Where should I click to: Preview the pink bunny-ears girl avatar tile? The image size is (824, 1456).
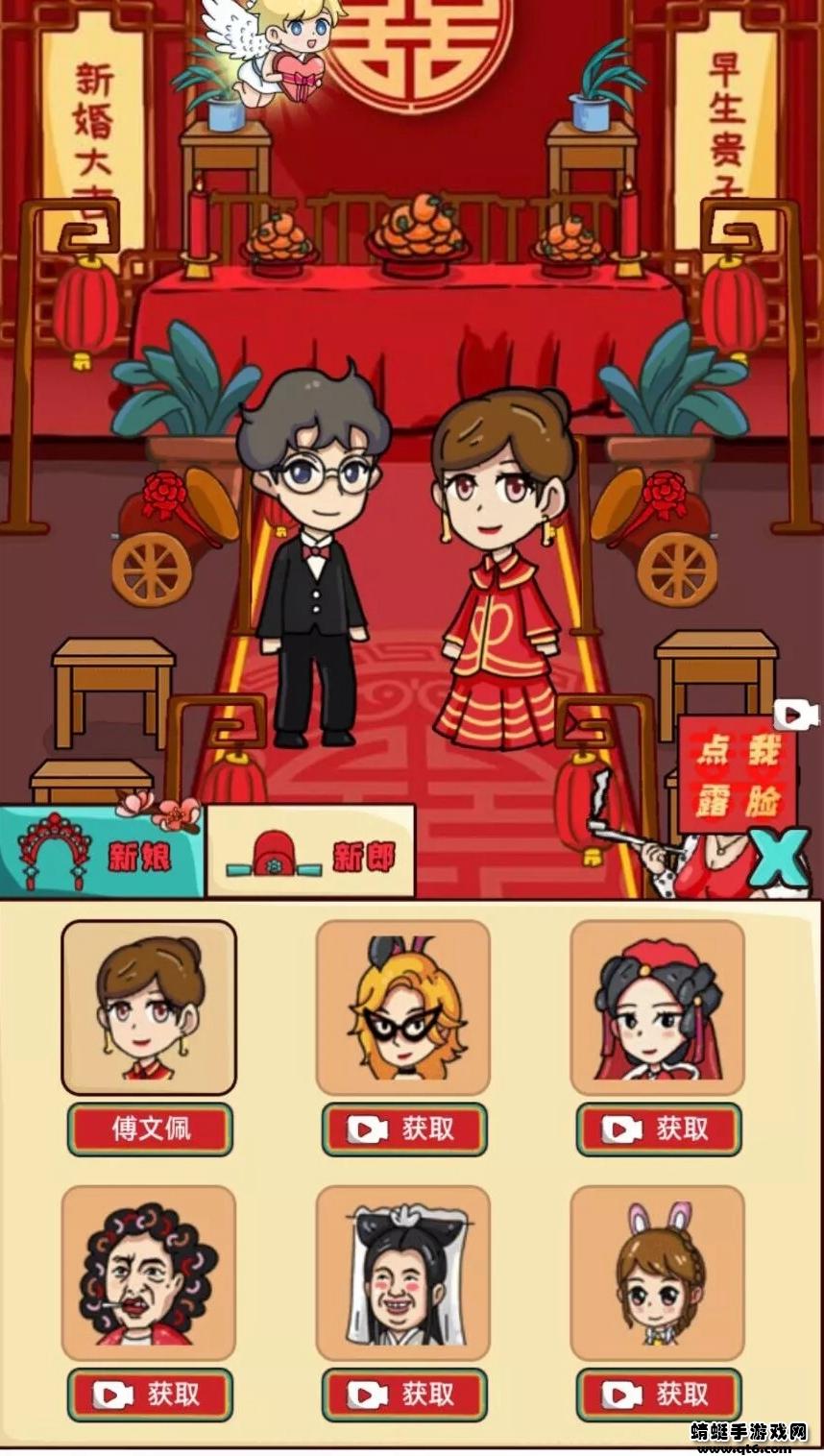tap(658, 1273)
